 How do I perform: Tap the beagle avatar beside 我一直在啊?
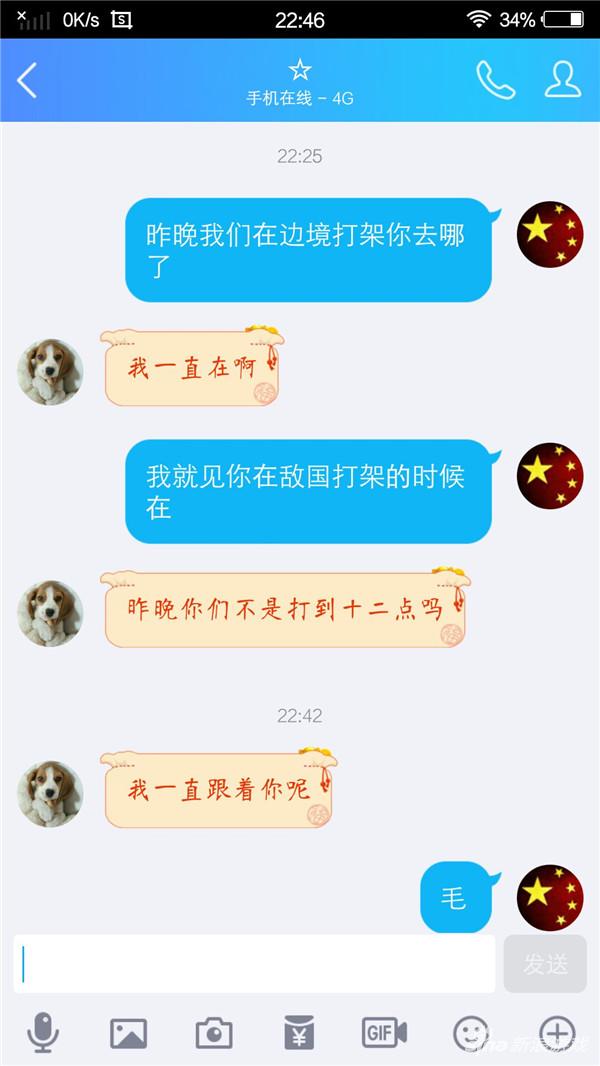tap(50, 372)
